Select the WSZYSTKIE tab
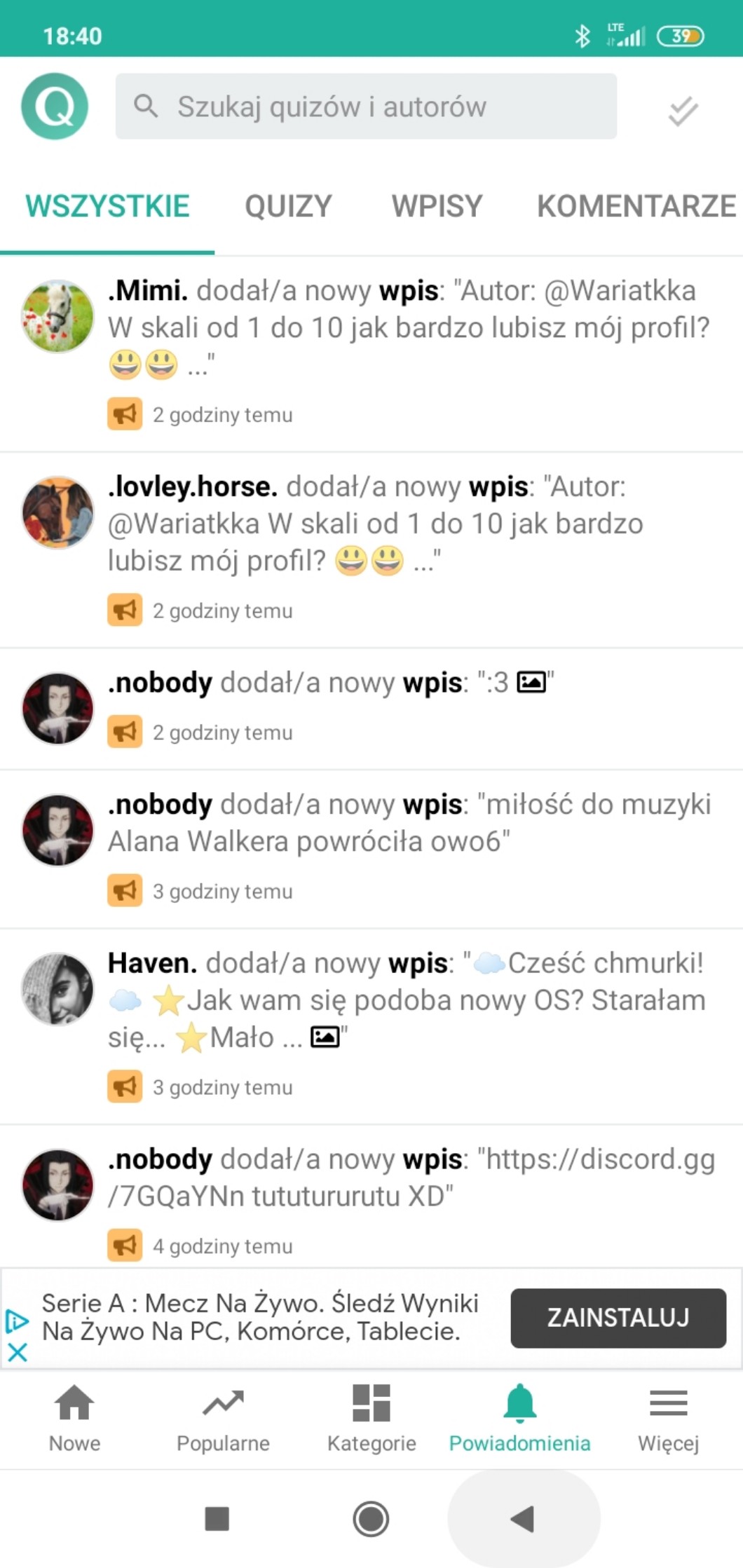 [107, 206]
